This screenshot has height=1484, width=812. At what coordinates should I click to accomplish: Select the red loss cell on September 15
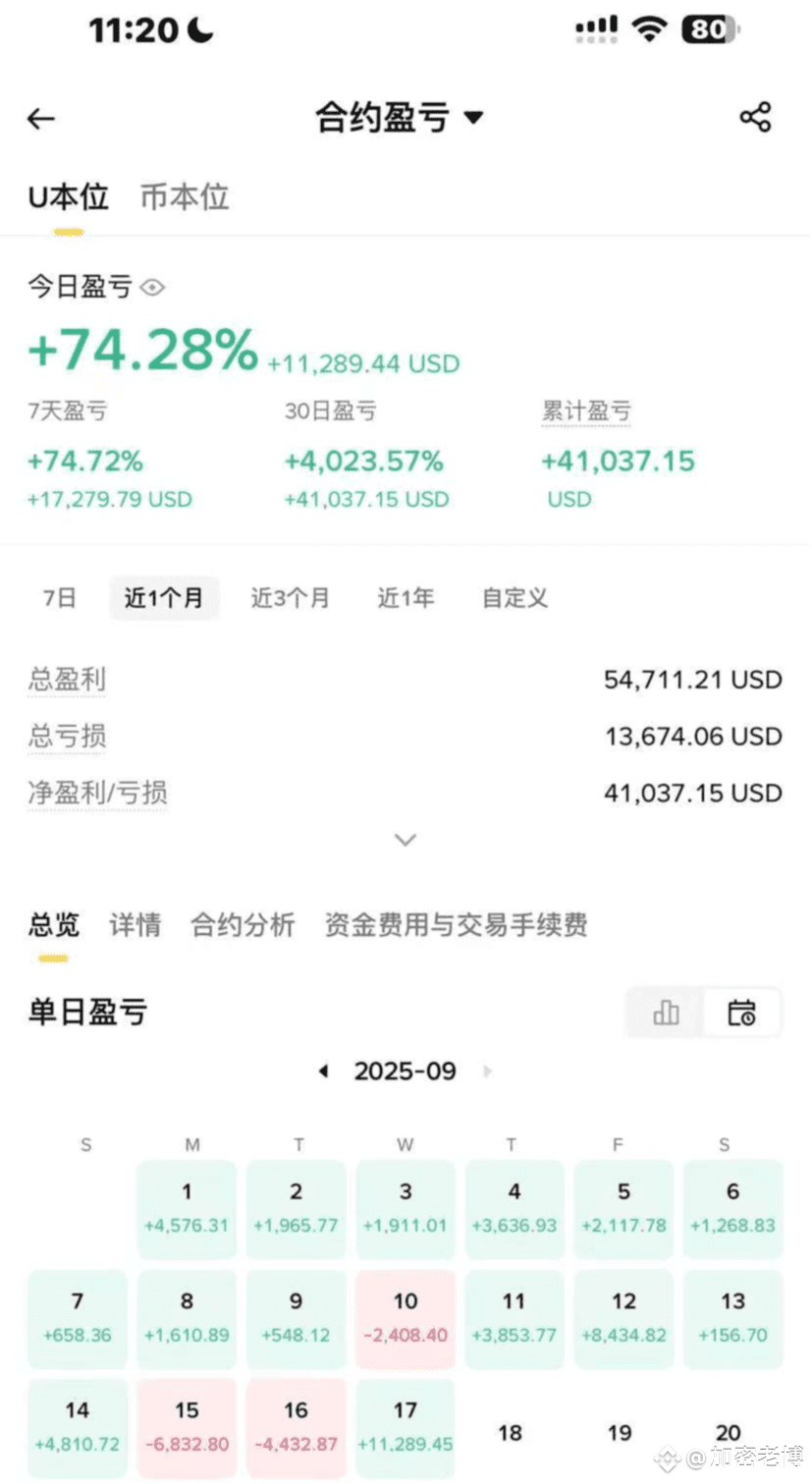(x=187, y=1427)
